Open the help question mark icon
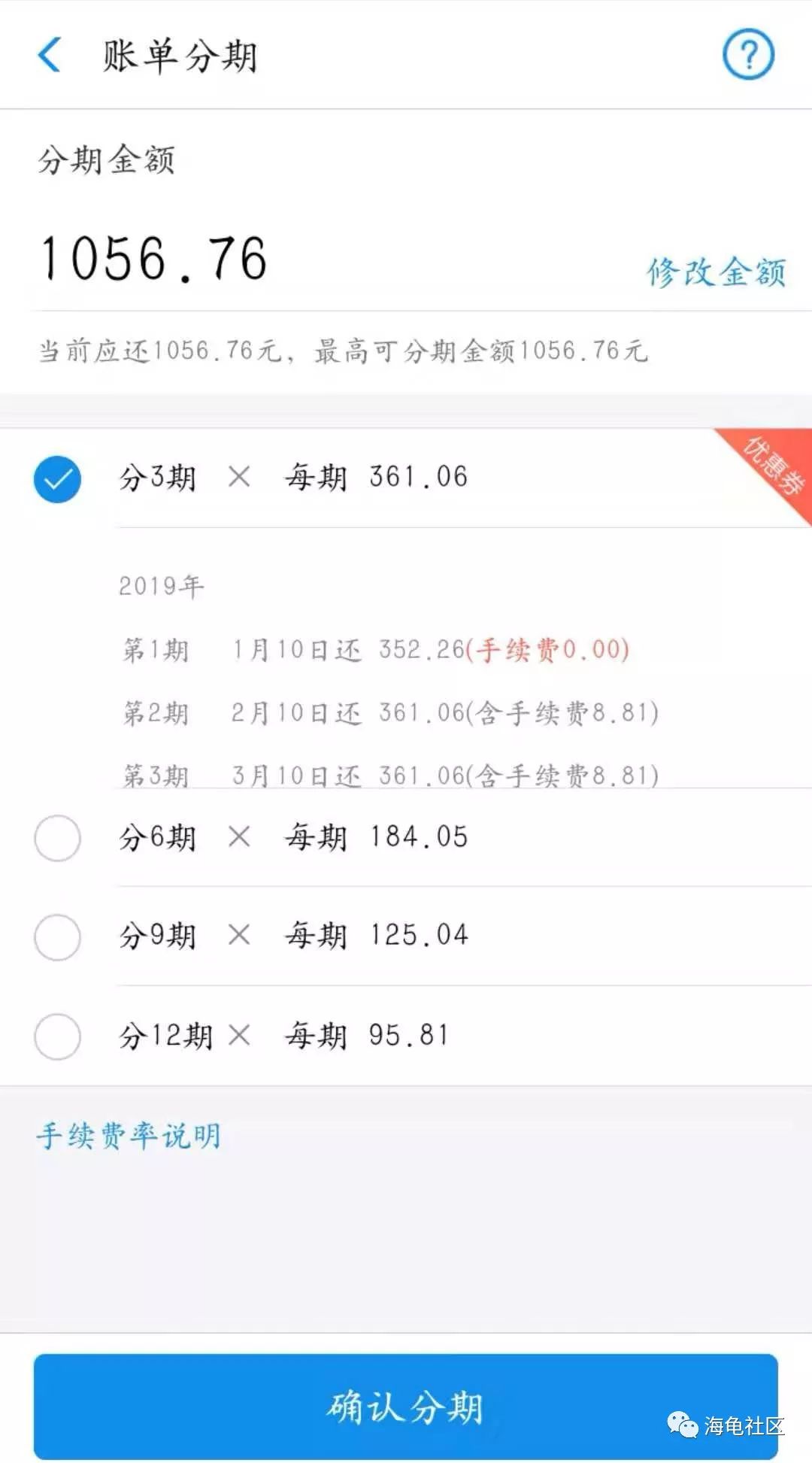 [x=748, y=54]
